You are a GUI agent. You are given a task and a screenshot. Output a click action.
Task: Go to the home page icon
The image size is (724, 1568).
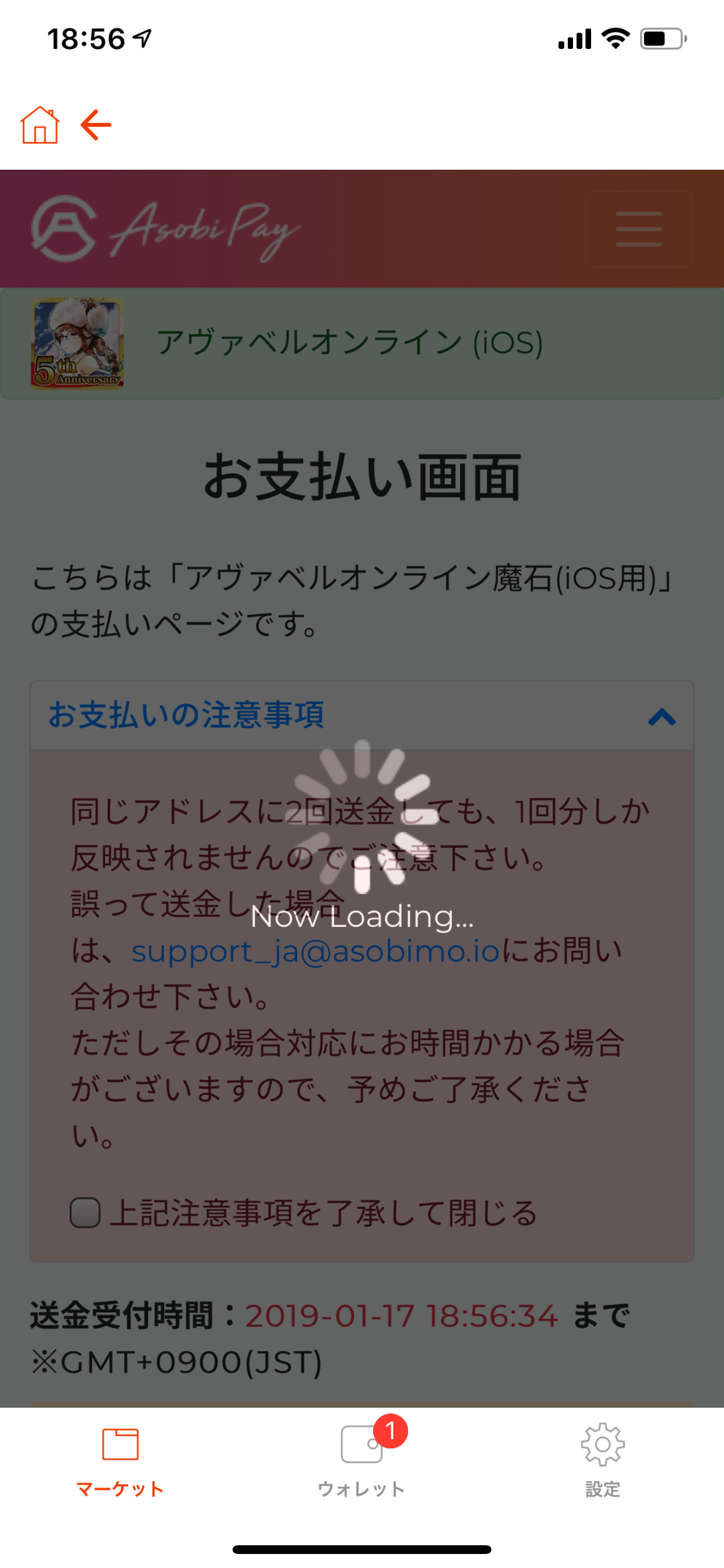40,125
